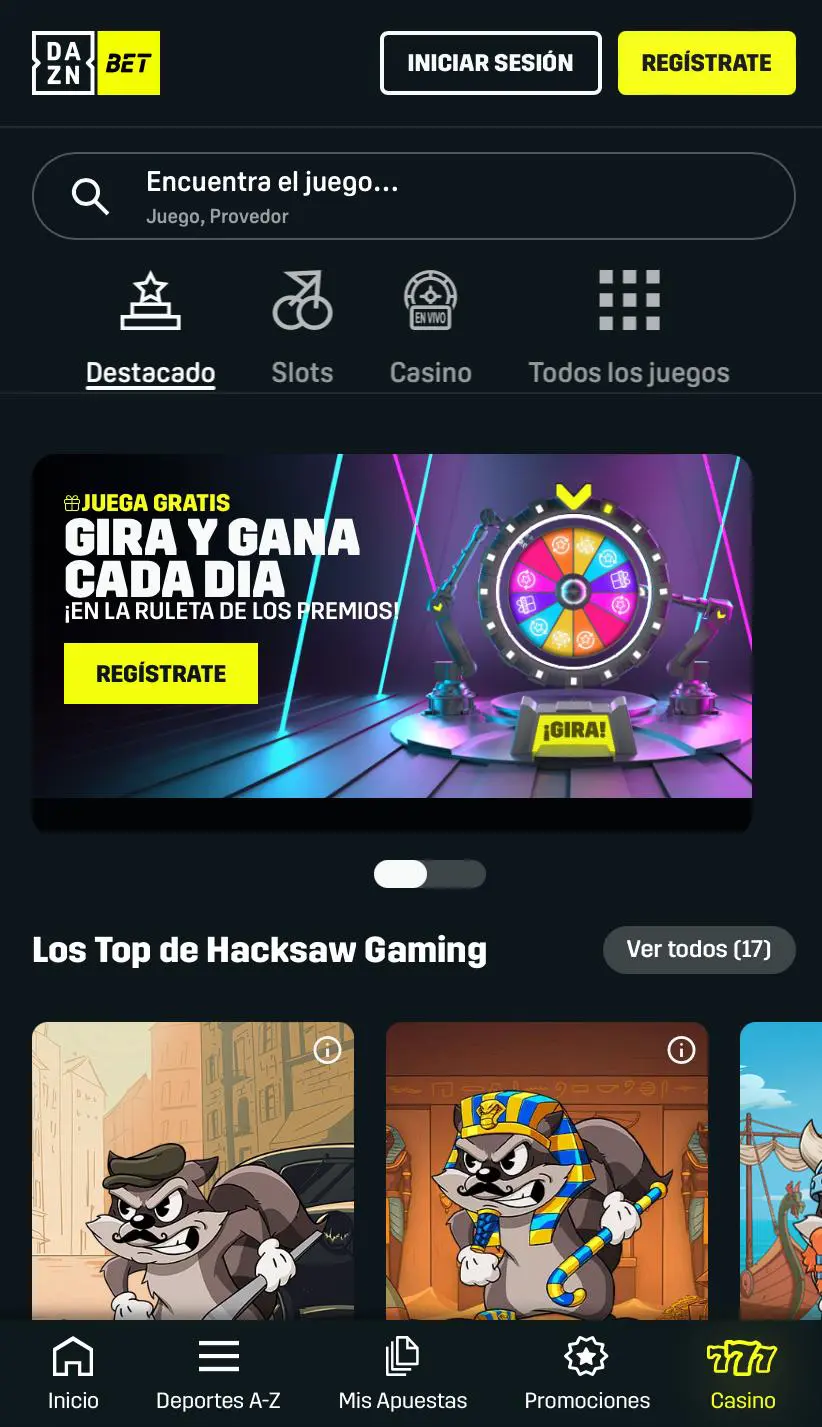Tap REGÍSTRATE inside the ruleta banner
Viewport: 822px width, 1427px height.
[160, 673]
